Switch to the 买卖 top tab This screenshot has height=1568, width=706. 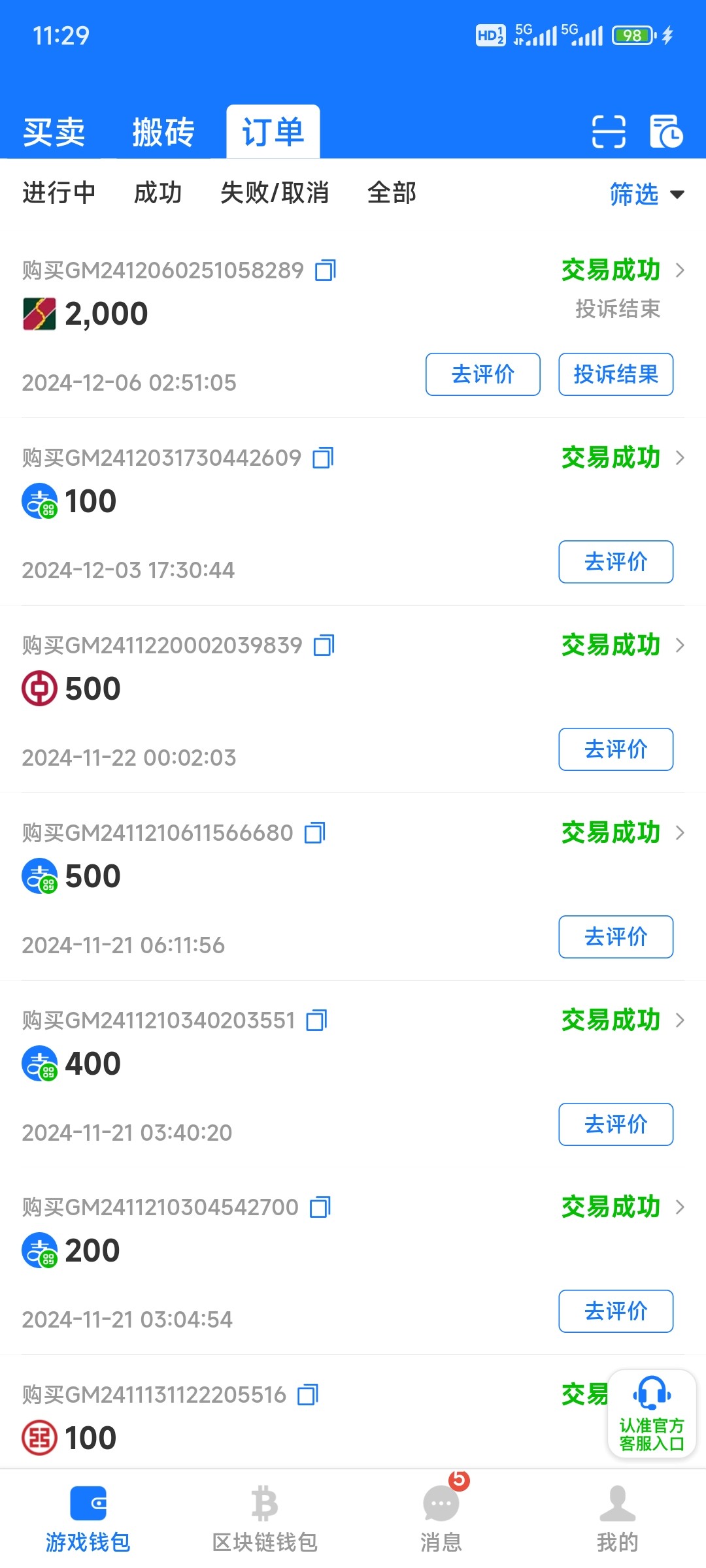coord(54,132)
